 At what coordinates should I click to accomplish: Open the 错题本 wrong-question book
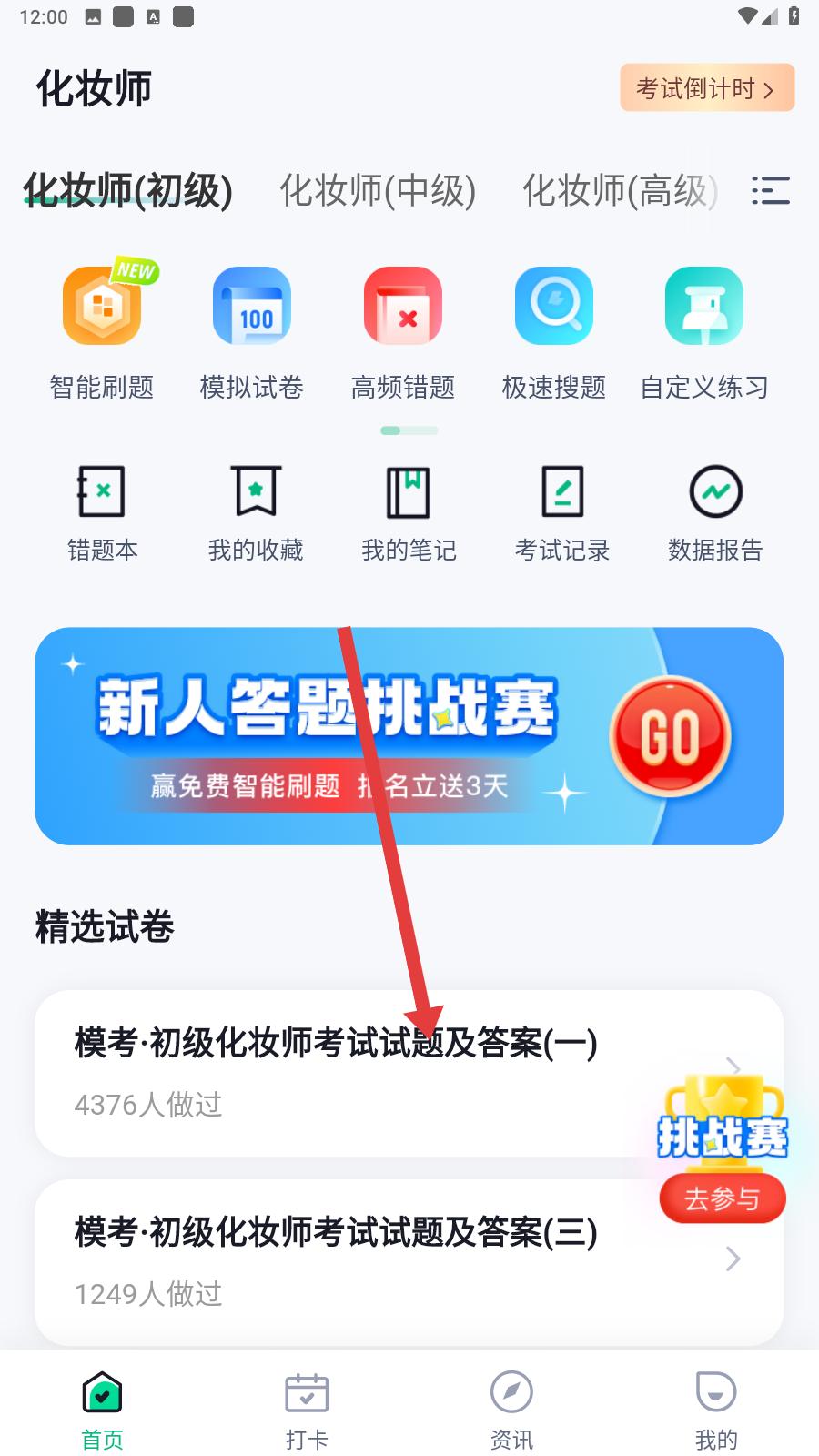(x=102, y=514)
